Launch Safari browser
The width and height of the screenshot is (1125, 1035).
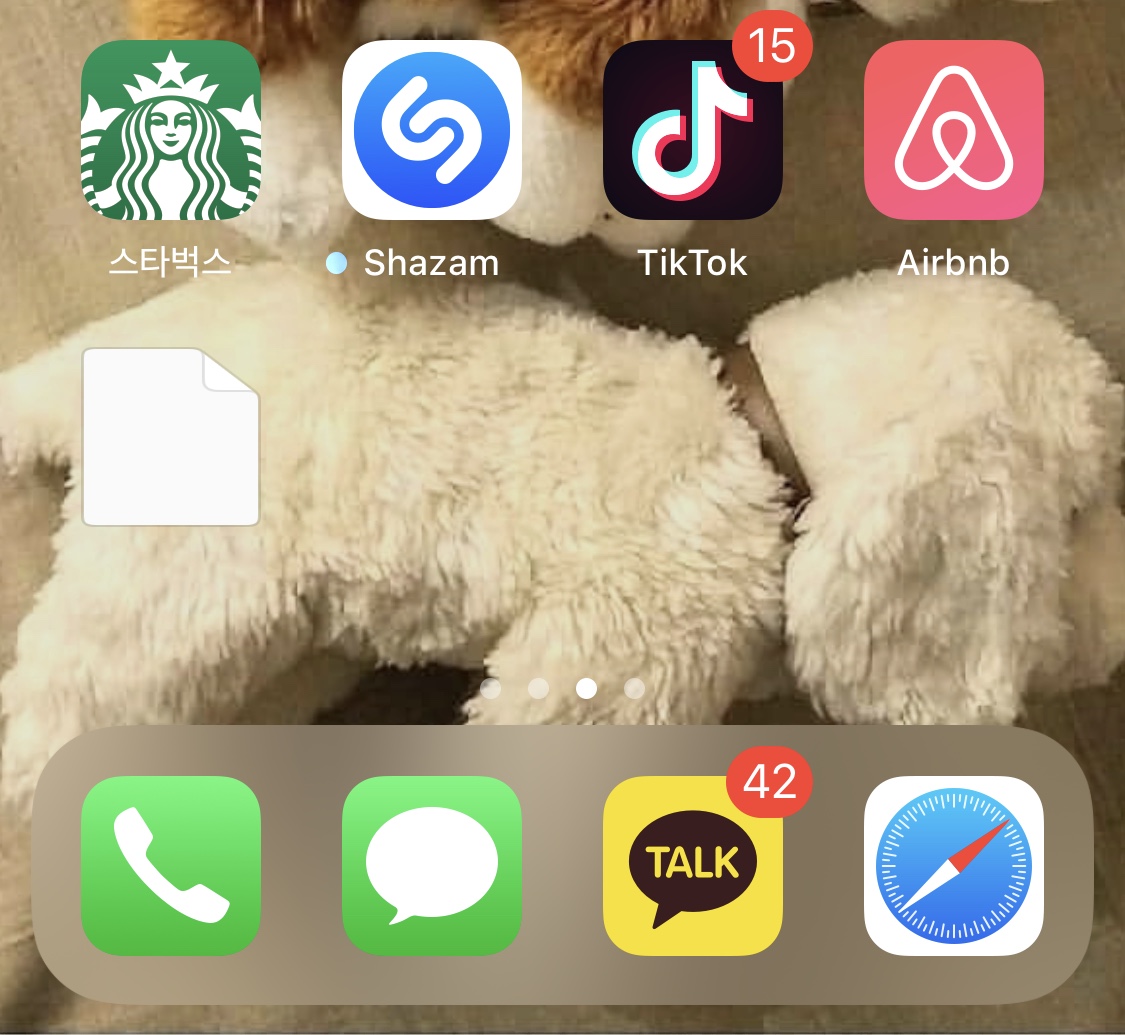953,865
